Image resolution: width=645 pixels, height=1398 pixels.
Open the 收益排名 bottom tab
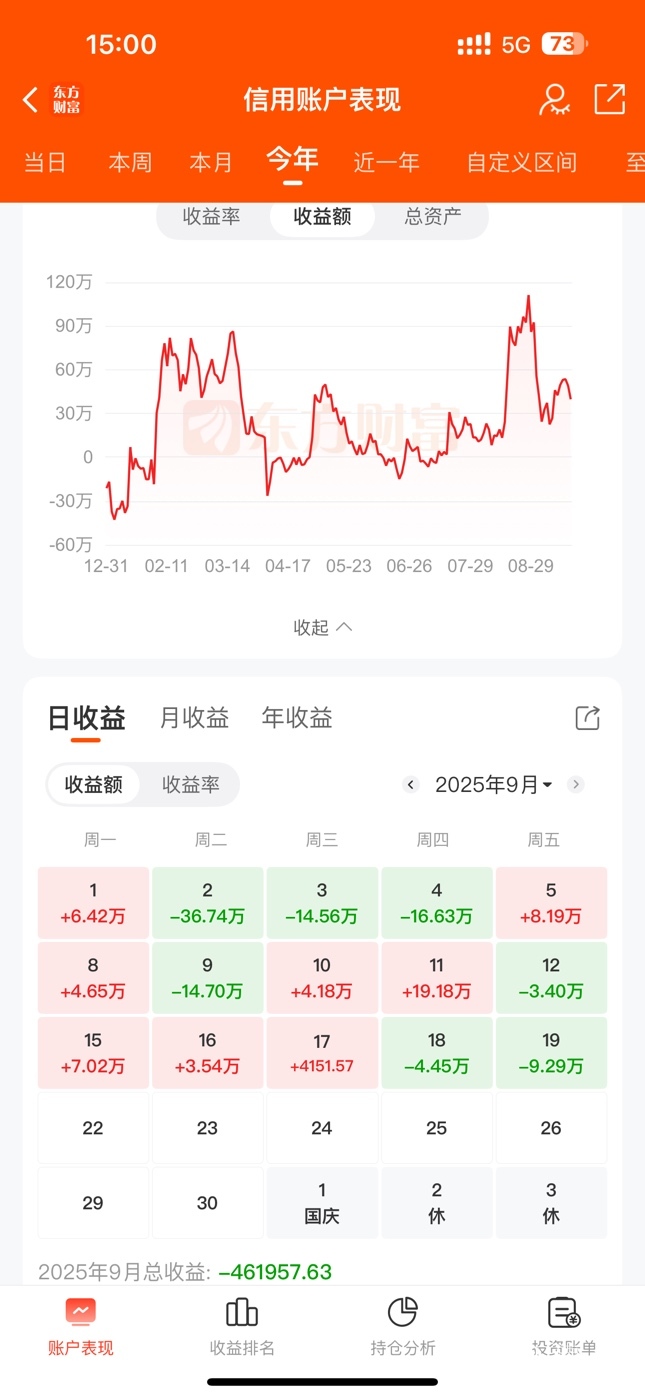point(242,1327)
